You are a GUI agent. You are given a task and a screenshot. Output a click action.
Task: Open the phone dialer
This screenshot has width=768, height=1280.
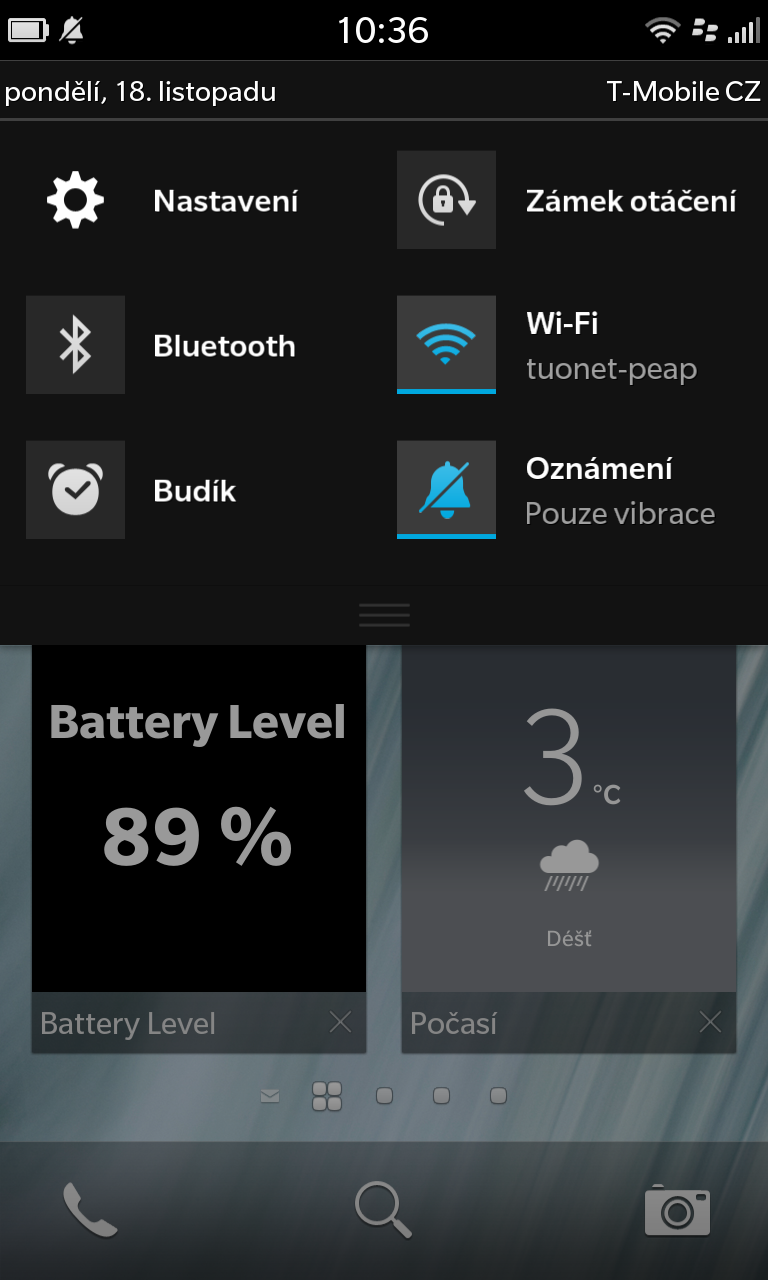point(90,1209)
